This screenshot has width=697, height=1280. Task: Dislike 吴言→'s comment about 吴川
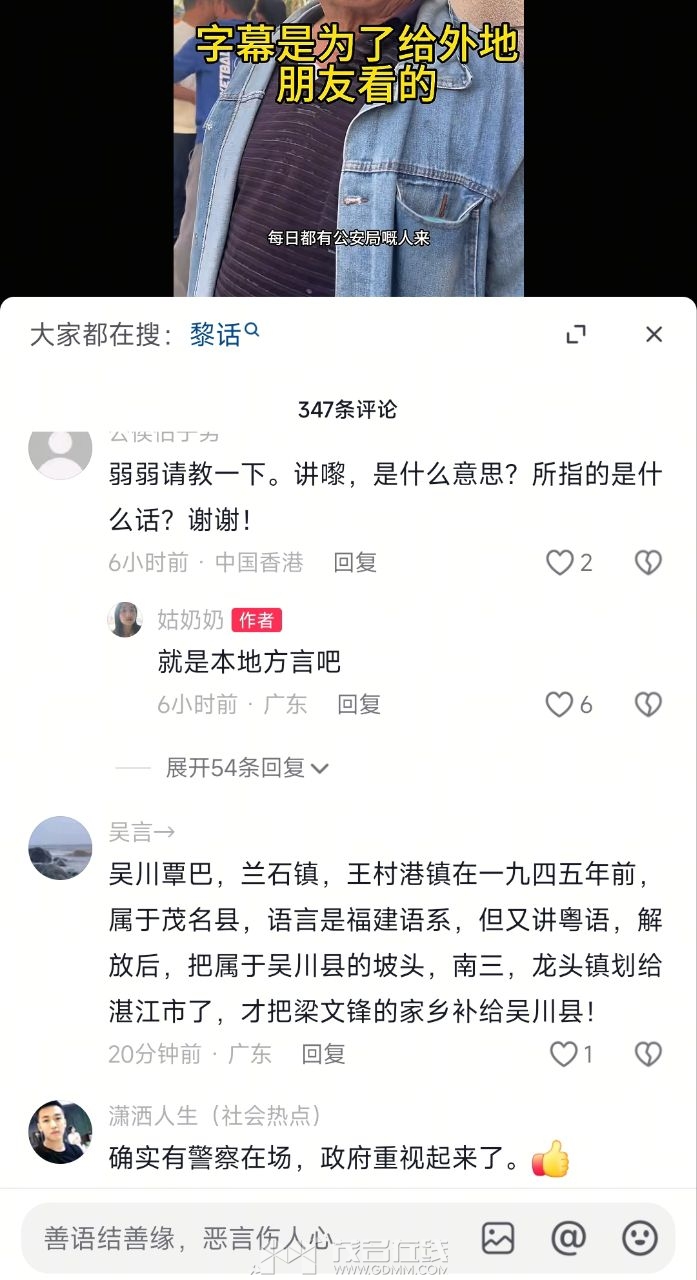(648, 1054)
